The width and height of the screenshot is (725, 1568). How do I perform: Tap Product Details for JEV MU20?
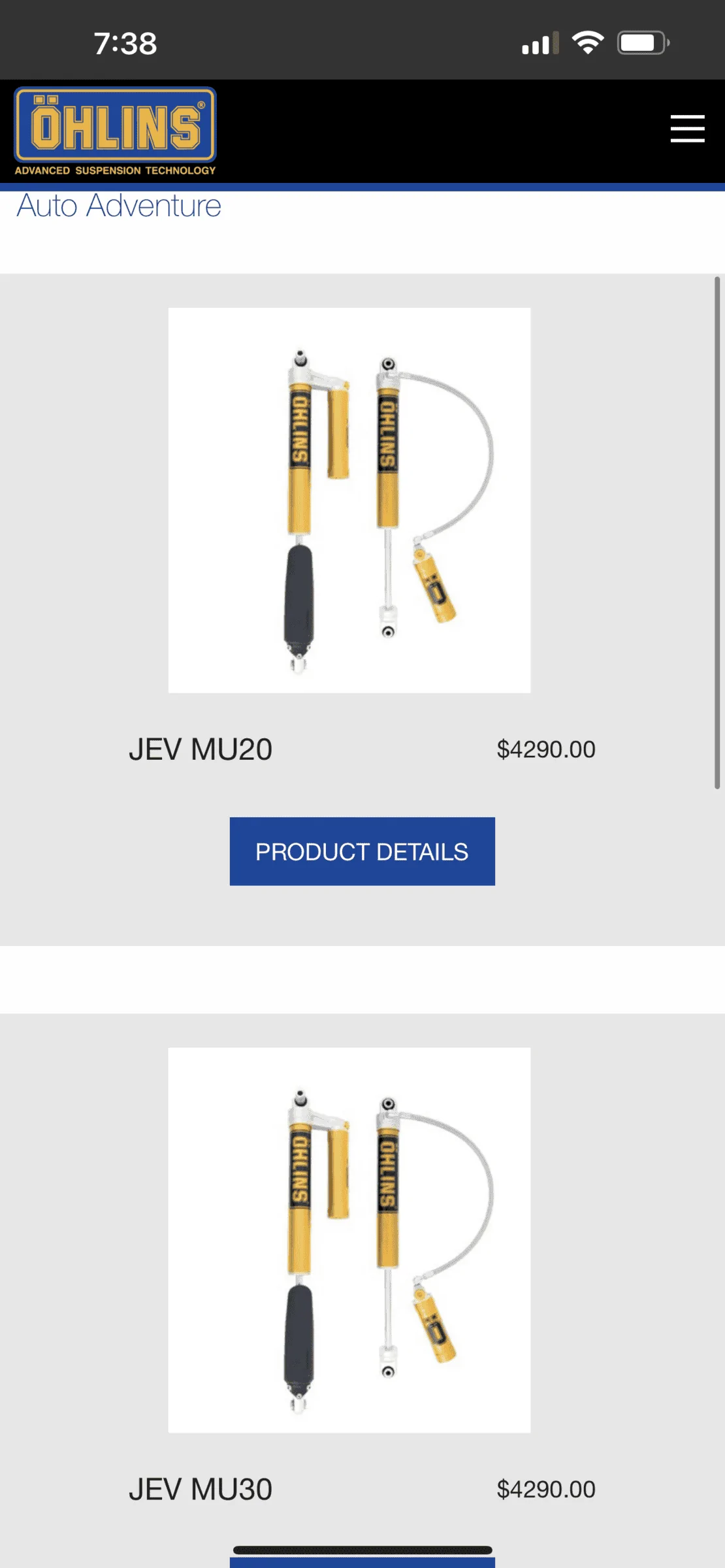pos(362,851)
